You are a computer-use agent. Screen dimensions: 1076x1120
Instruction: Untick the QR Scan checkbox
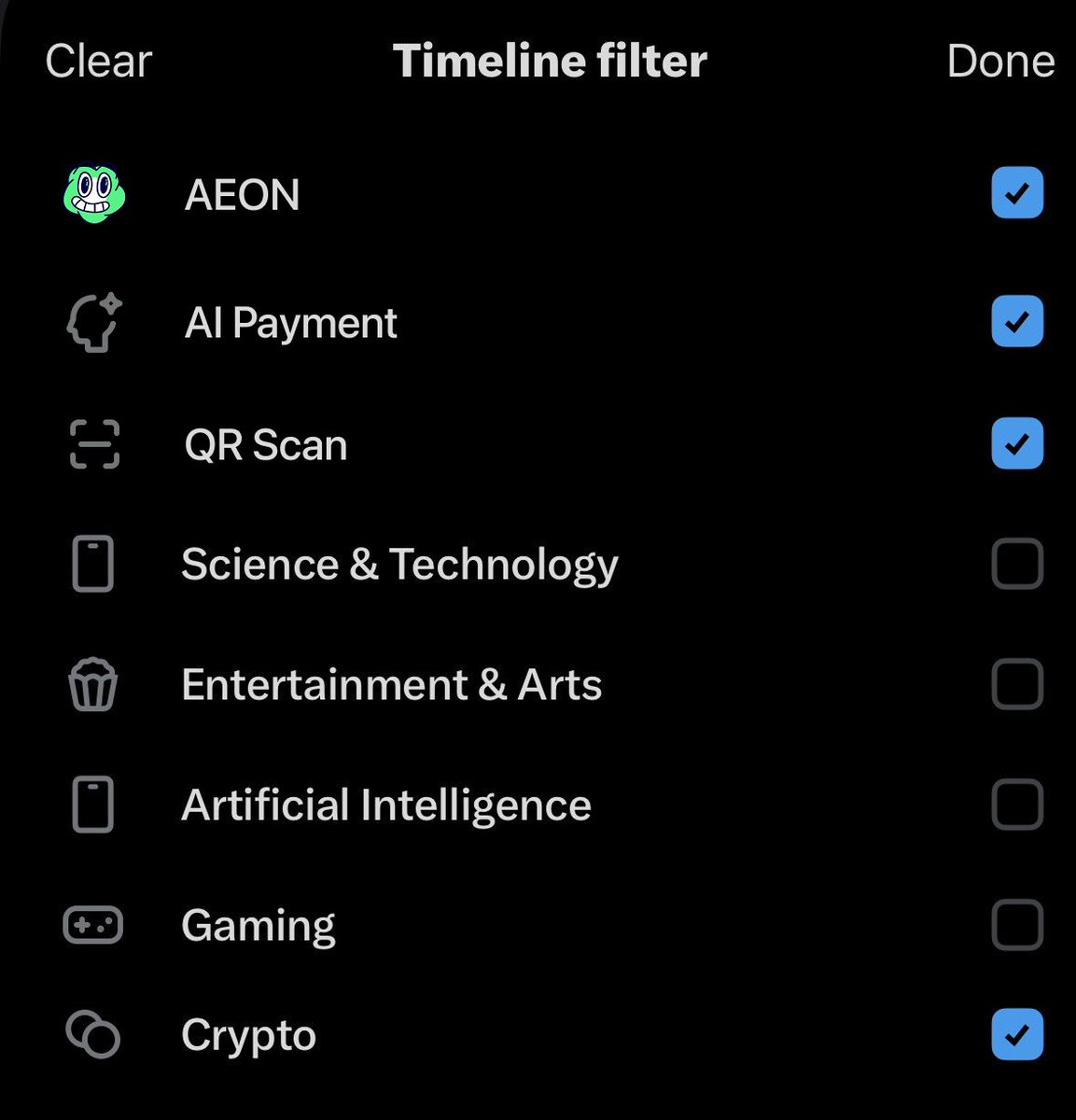(1016, 443)
